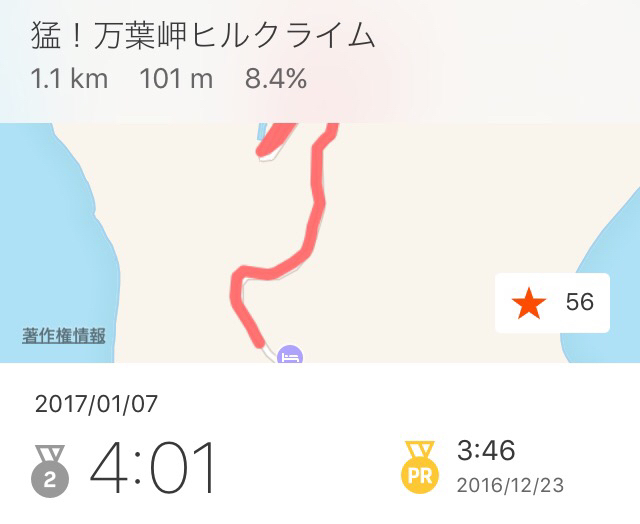Star this segment with 56 stars
This screenshot has width=640, height=524.
point(552,302)
